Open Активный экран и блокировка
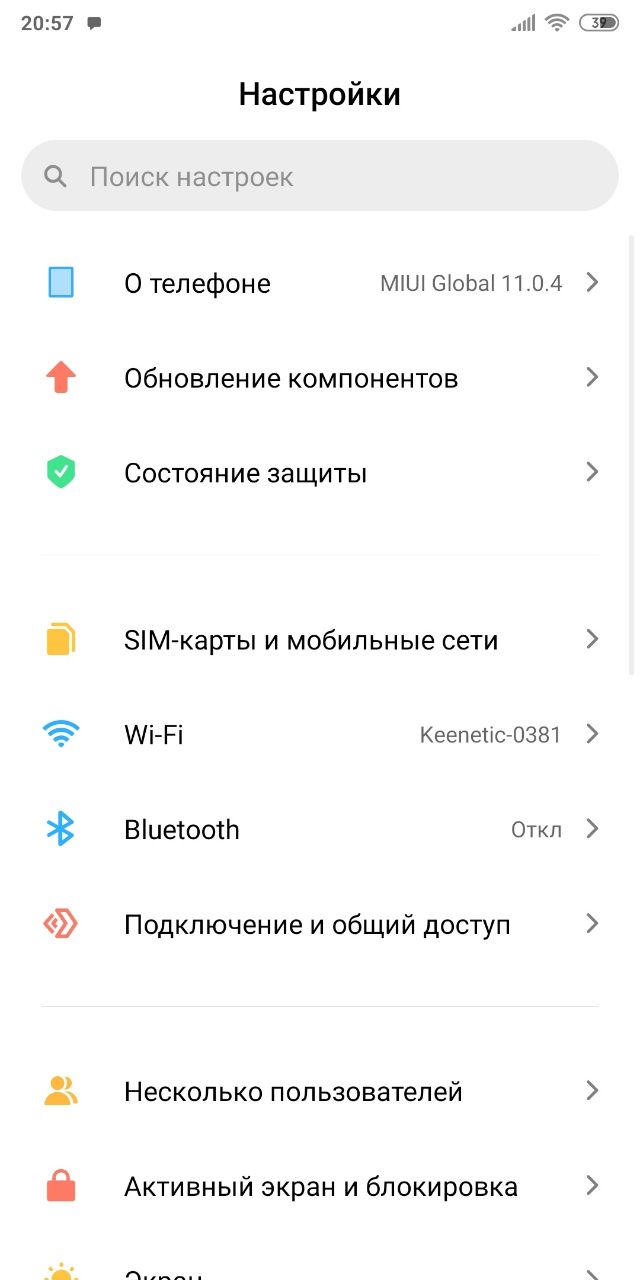 pyautogui.click(x=320, y=1186)
